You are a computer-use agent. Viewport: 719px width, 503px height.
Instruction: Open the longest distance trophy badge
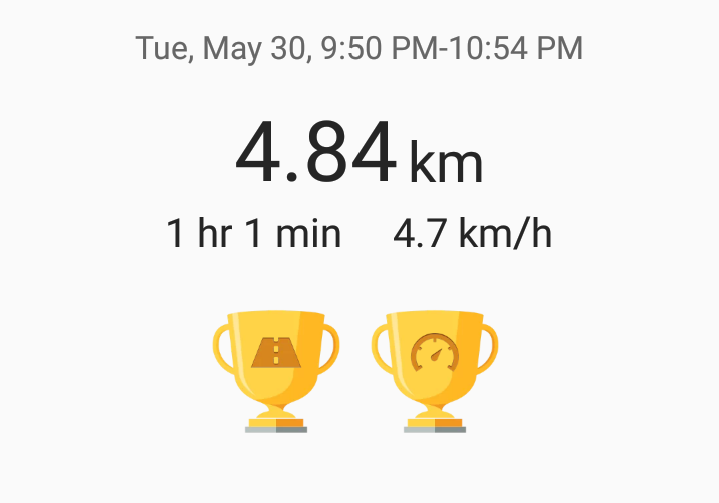pyautogui.click(x=276, y=367)
